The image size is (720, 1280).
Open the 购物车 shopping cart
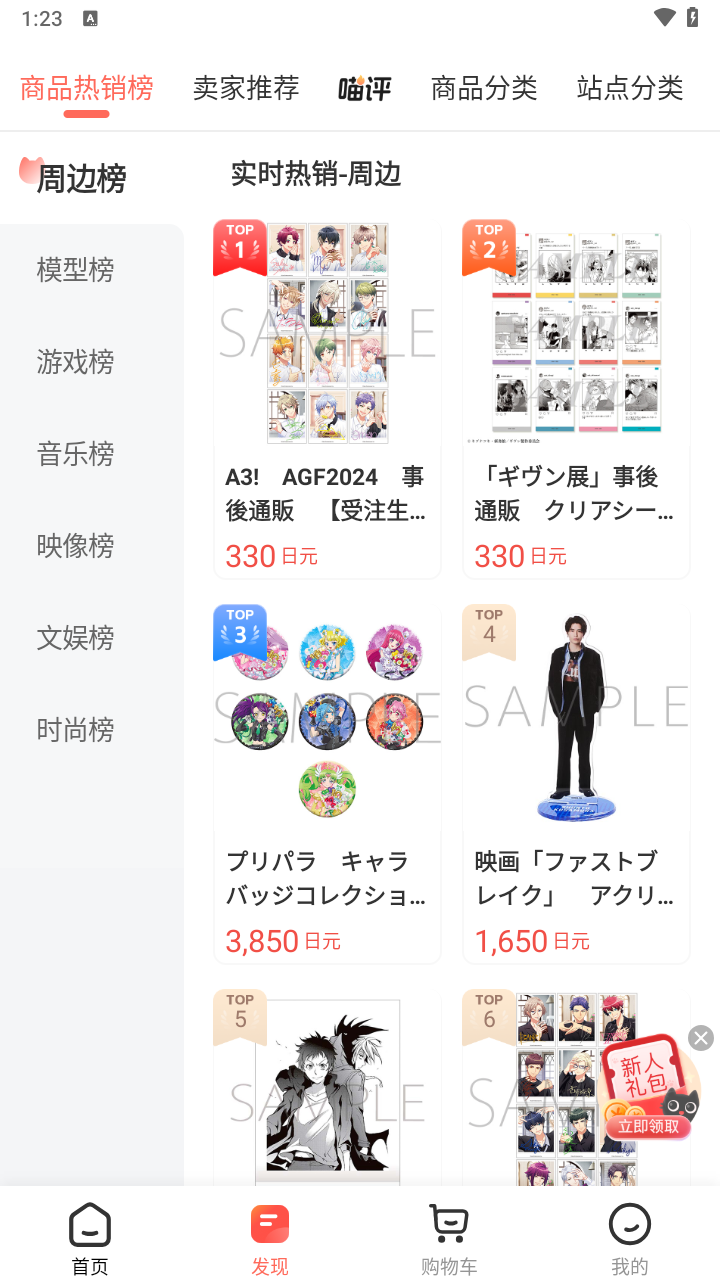449,1240
